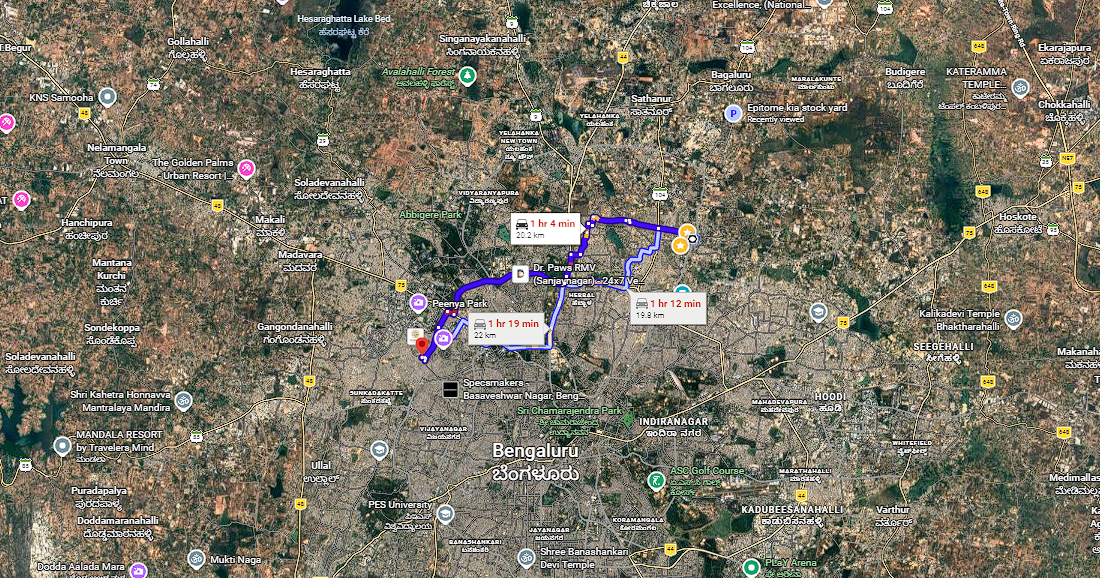The width and height of the screenshot is (1100, 578).
Task: Tap the Avalahalli Forest marker
Action: pyautogui.click(x=467, y=73)
